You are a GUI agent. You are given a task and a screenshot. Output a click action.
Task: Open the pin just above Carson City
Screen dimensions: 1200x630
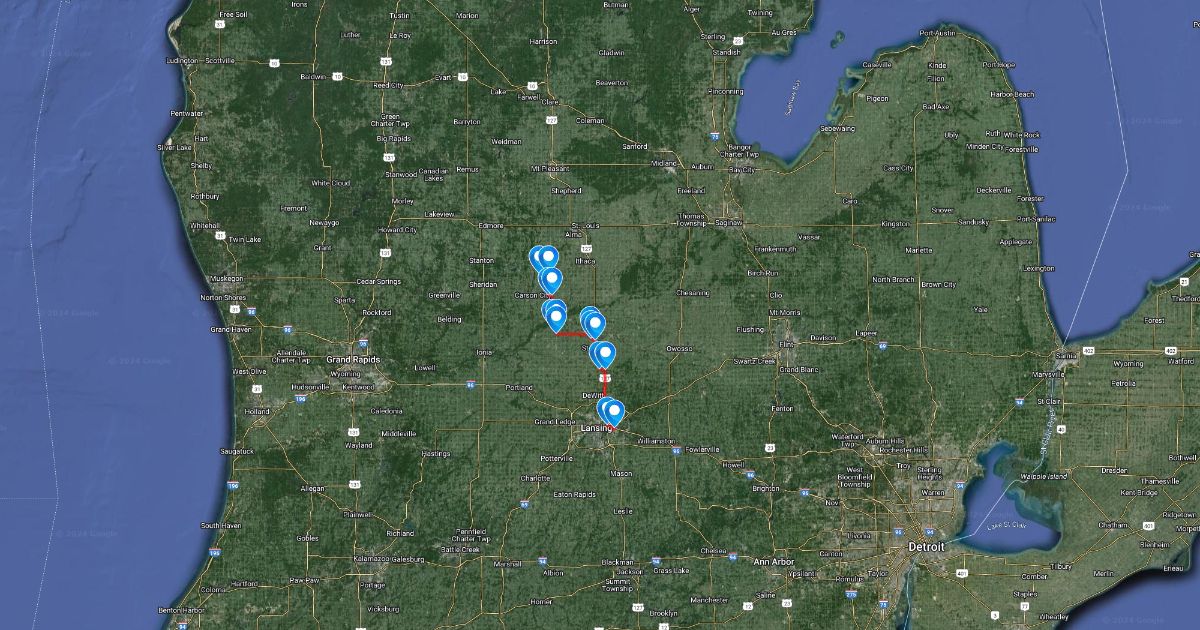tap(551, 280)
